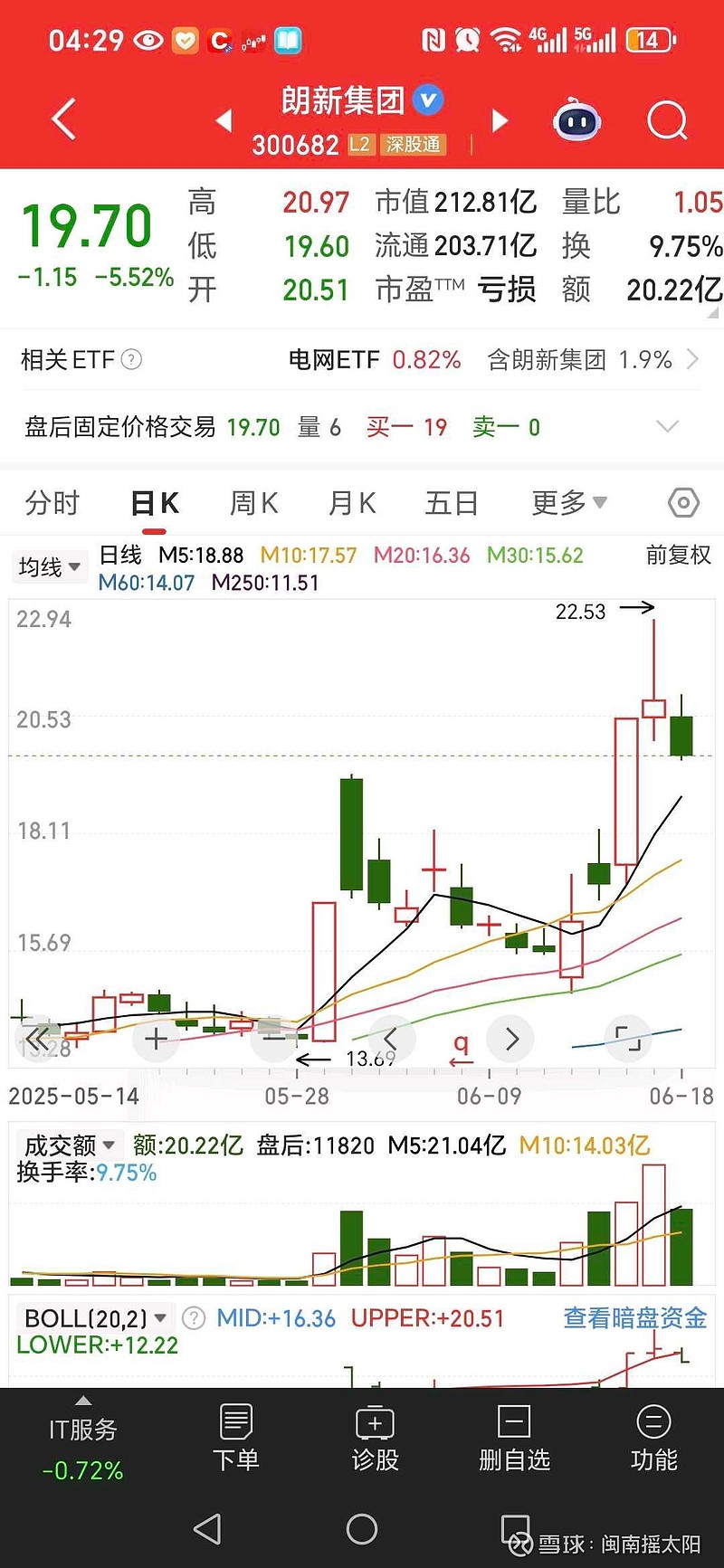Tap 查看暗盘资金 link
The image size is (724, 1568).
click(x=635, y=1318)
